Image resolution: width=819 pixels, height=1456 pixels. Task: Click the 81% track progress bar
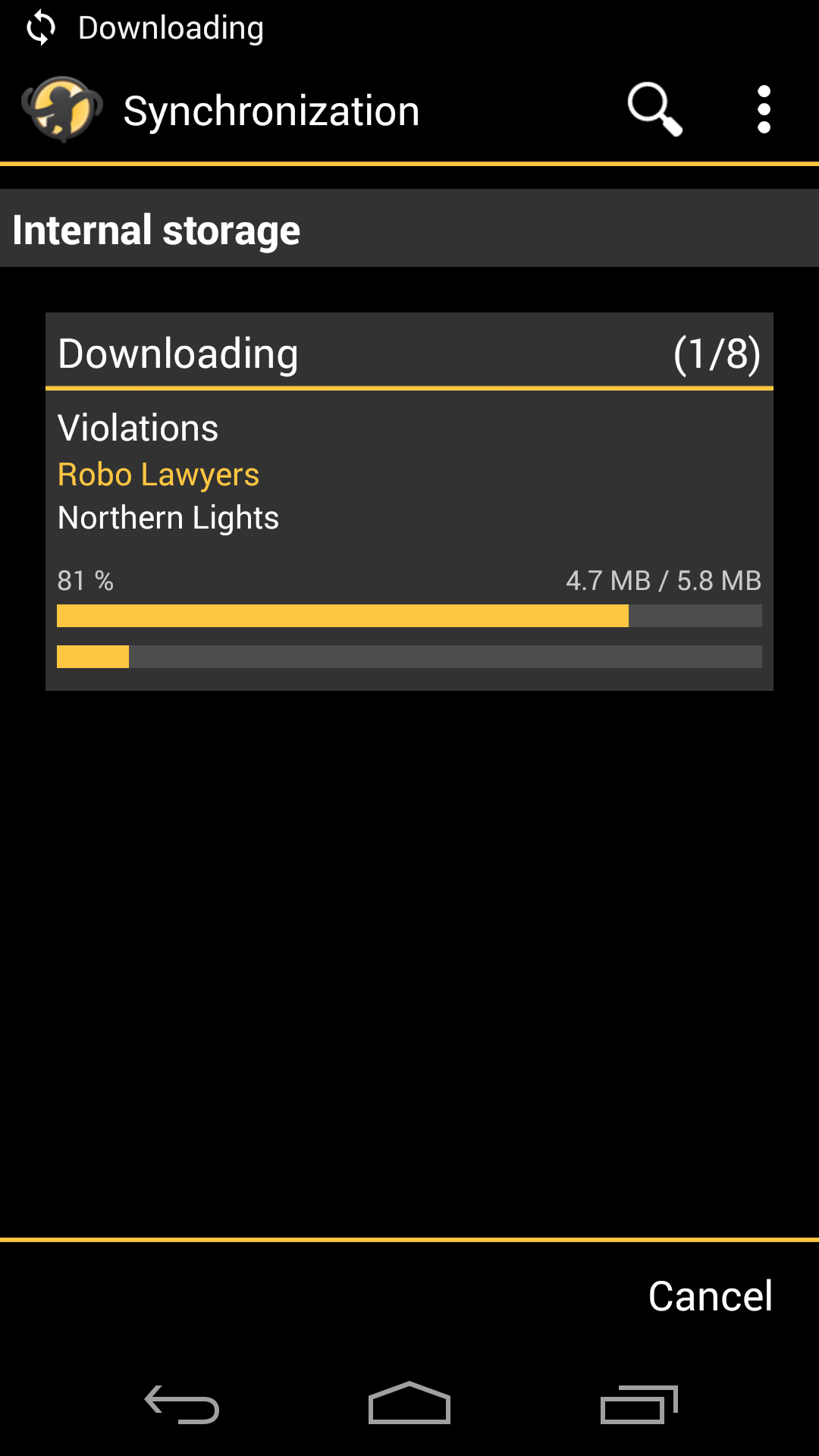click(x=409, y=616)
